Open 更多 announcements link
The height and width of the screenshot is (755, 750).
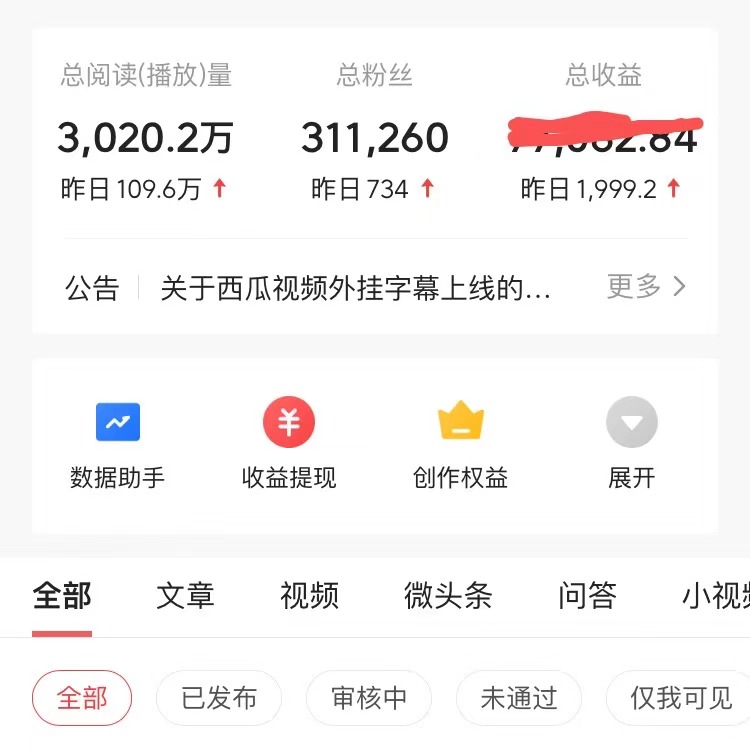pos(646,287)
